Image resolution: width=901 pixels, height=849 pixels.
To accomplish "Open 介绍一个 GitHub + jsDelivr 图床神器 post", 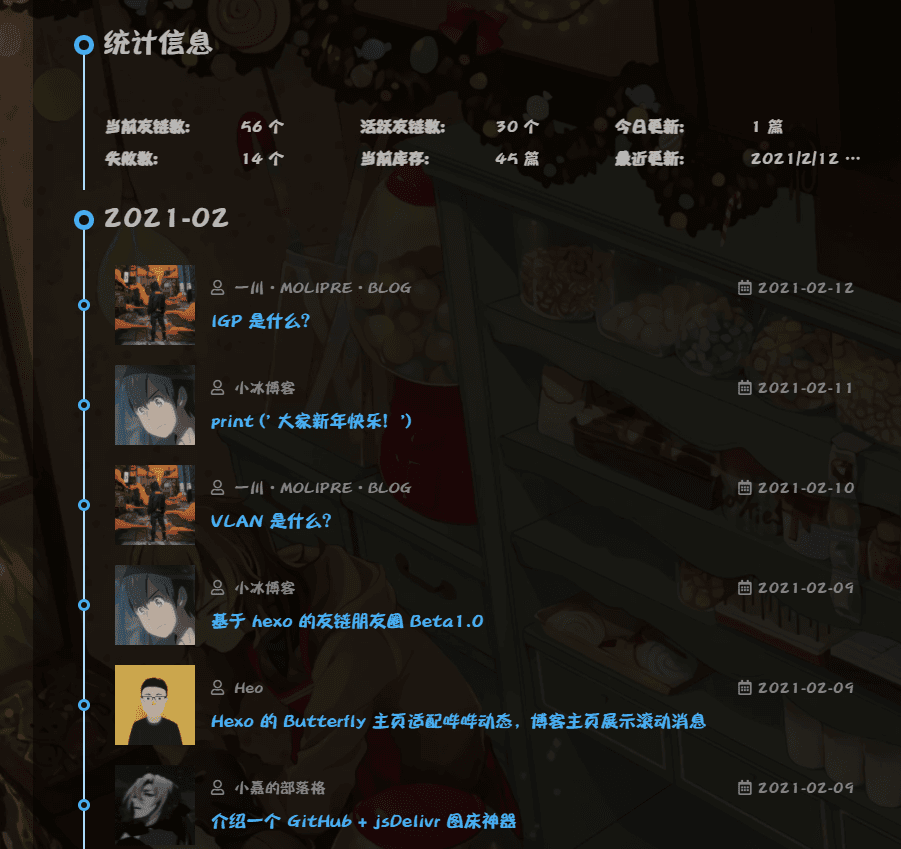I will (363, 821).
